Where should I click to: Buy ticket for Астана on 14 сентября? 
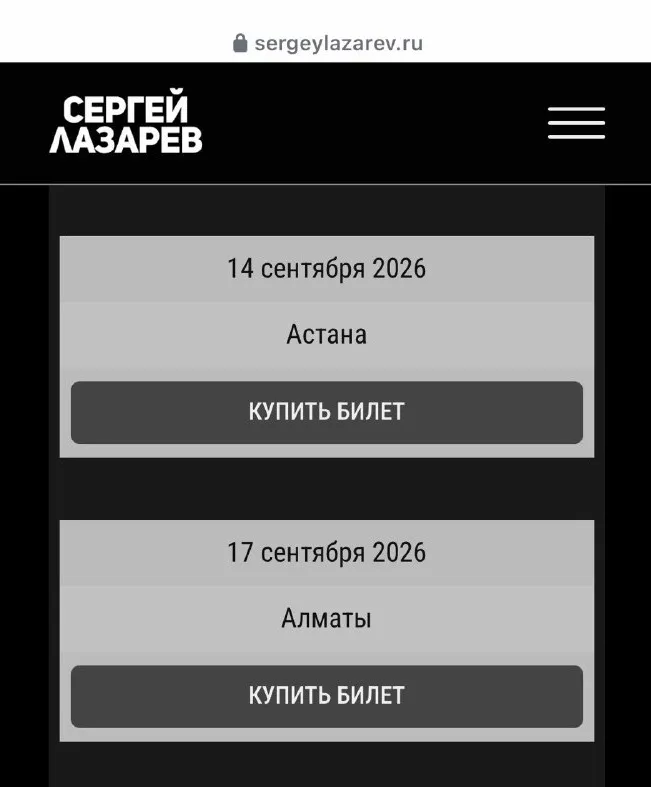tap(326, 412)
